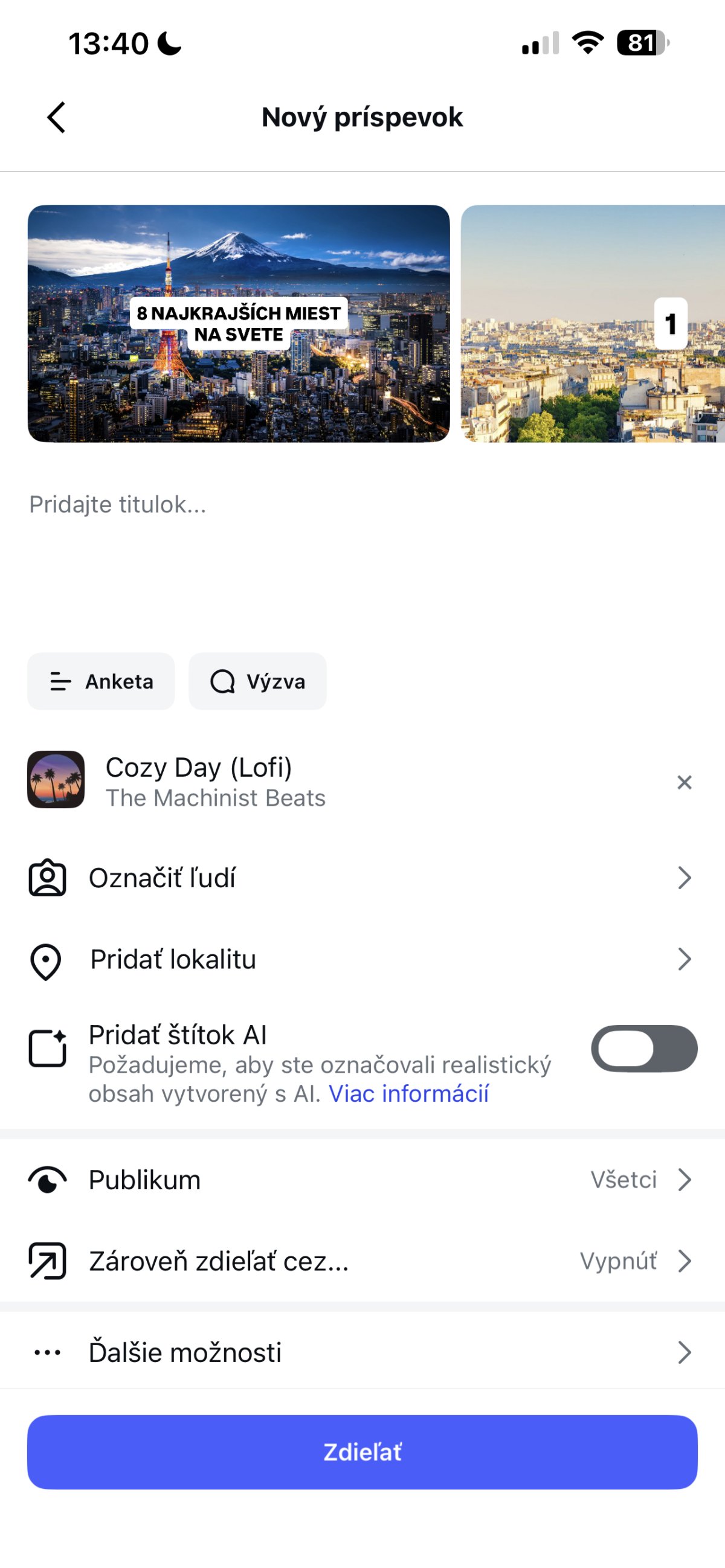Remove the Cozy Day (Lofi) music
The height and width of the screenshot is (1568, 725).
tap(684, 782)
